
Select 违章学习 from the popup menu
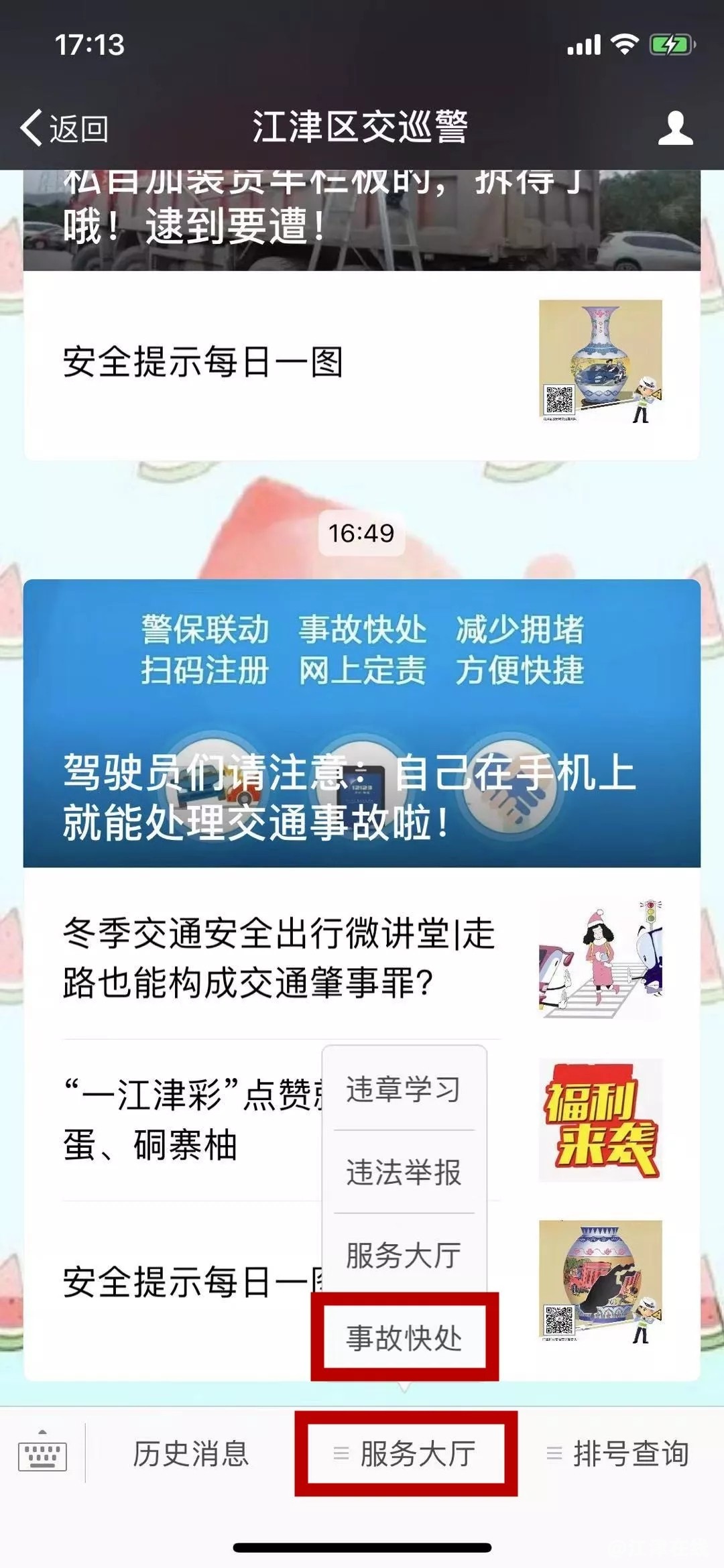click(404, 1089)
